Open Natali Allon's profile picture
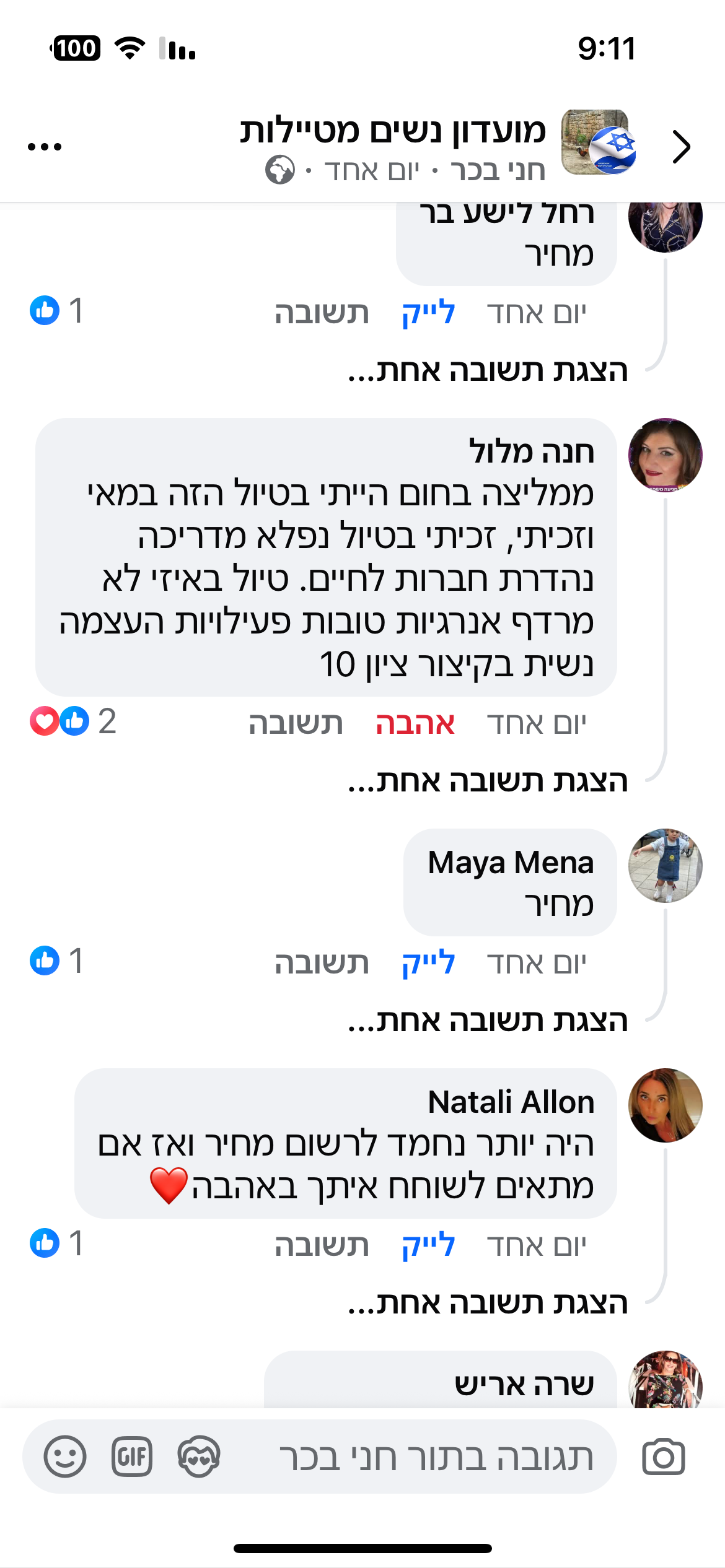Viewport: 725px width, 1568px height. (665, 1105)
